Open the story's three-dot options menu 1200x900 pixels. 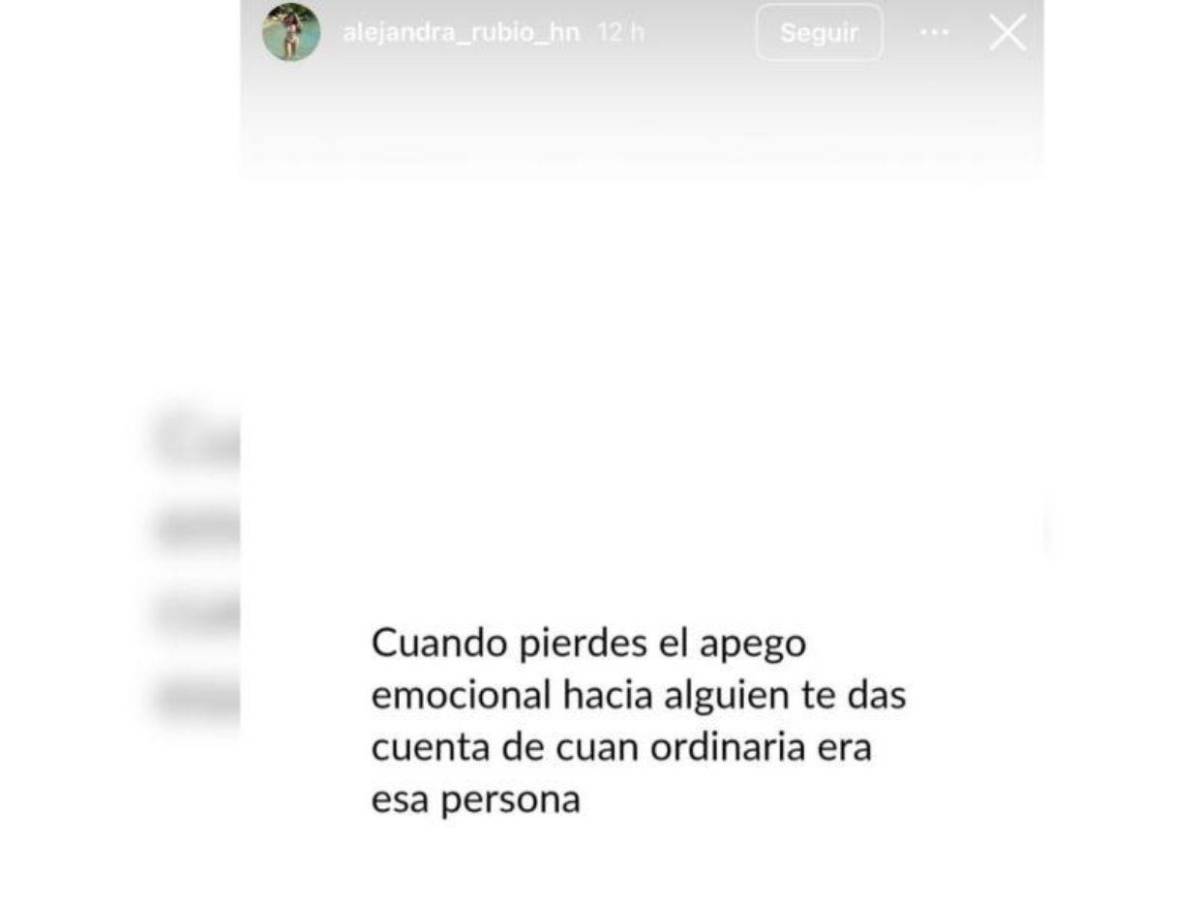934,33
